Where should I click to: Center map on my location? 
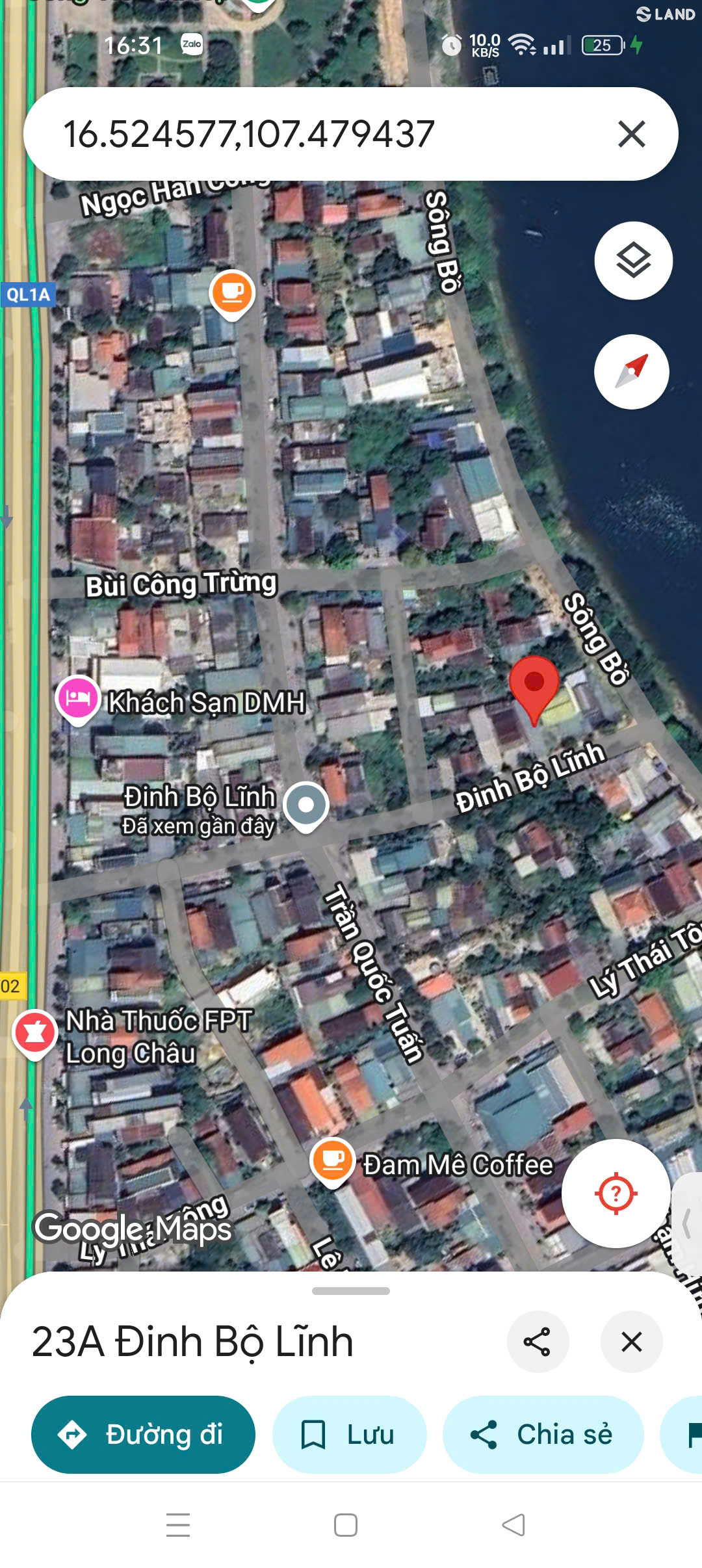(x=616, y=1194)
